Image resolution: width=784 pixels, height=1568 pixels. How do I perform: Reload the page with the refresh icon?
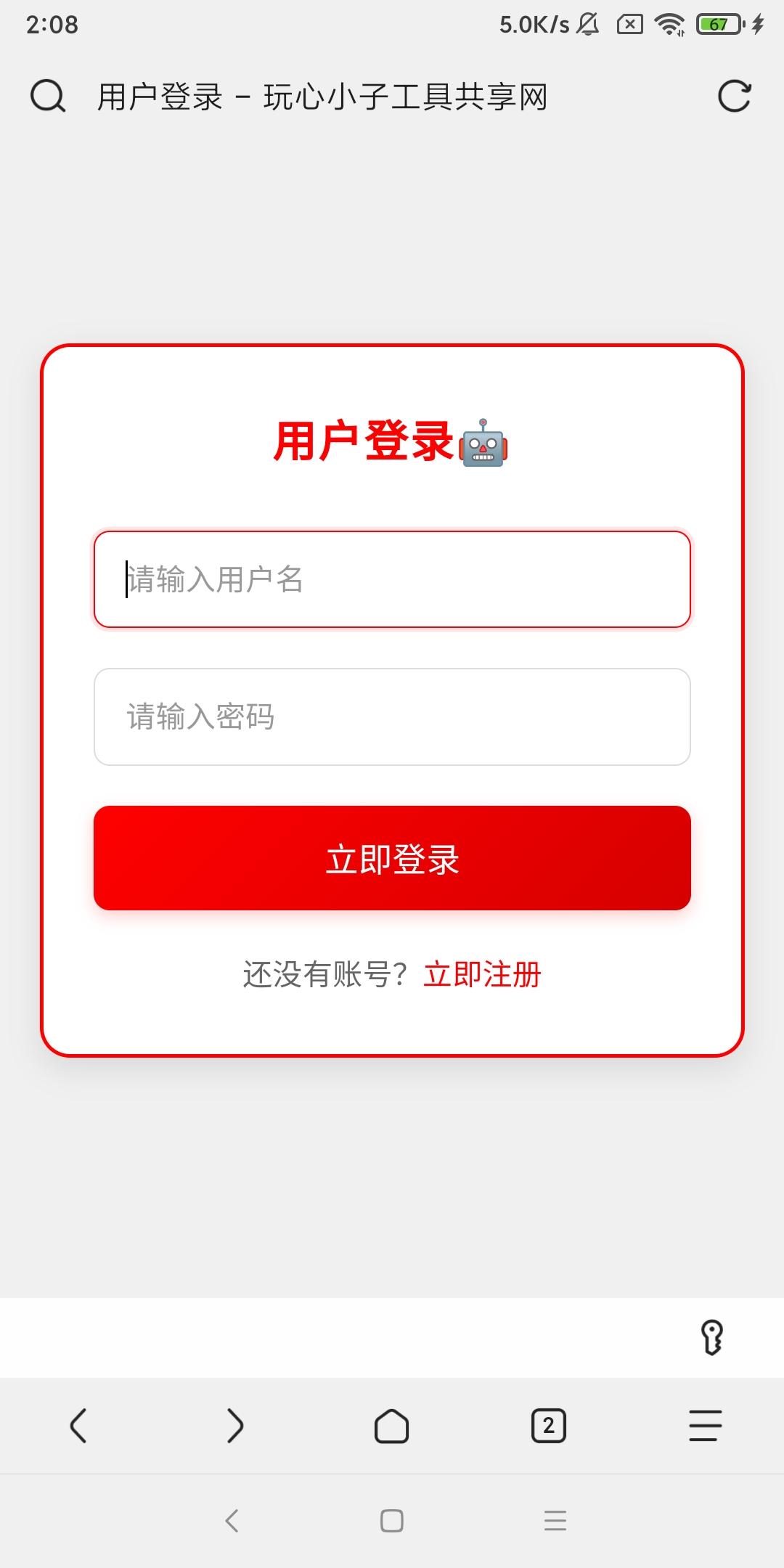pos(736,97)
